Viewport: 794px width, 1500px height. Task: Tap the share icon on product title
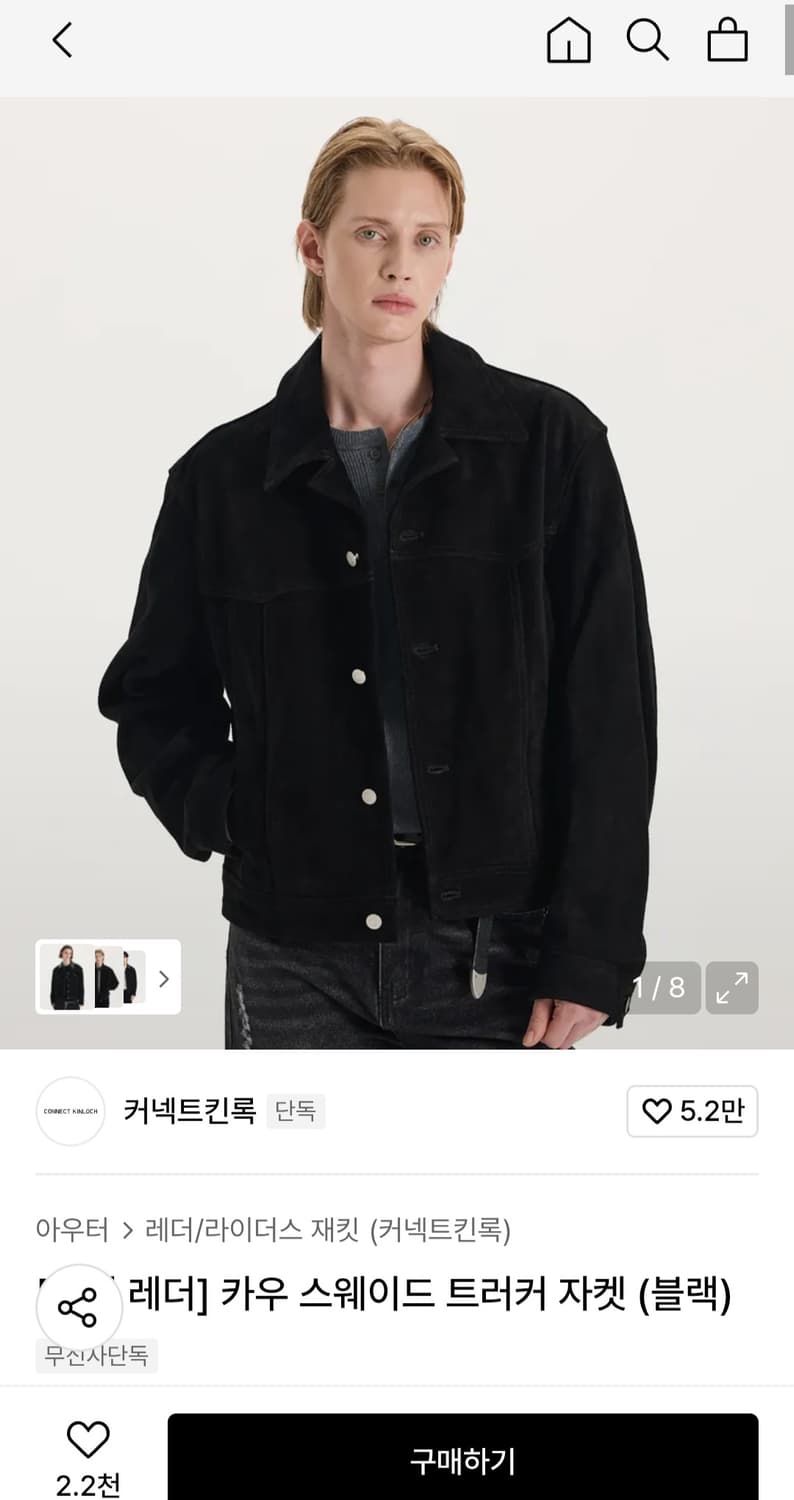[79, 1307]
